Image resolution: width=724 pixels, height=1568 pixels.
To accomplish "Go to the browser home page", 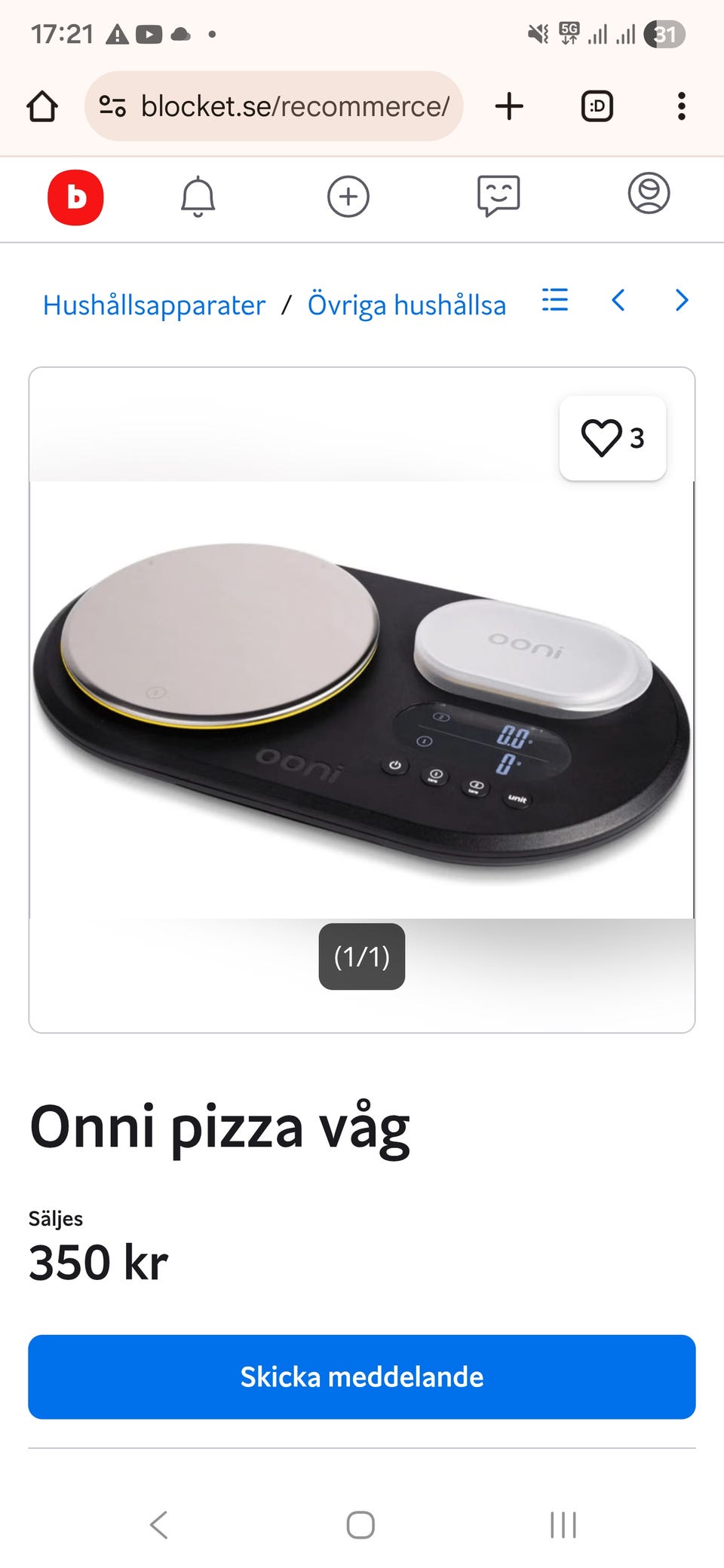I will point(42,106).
